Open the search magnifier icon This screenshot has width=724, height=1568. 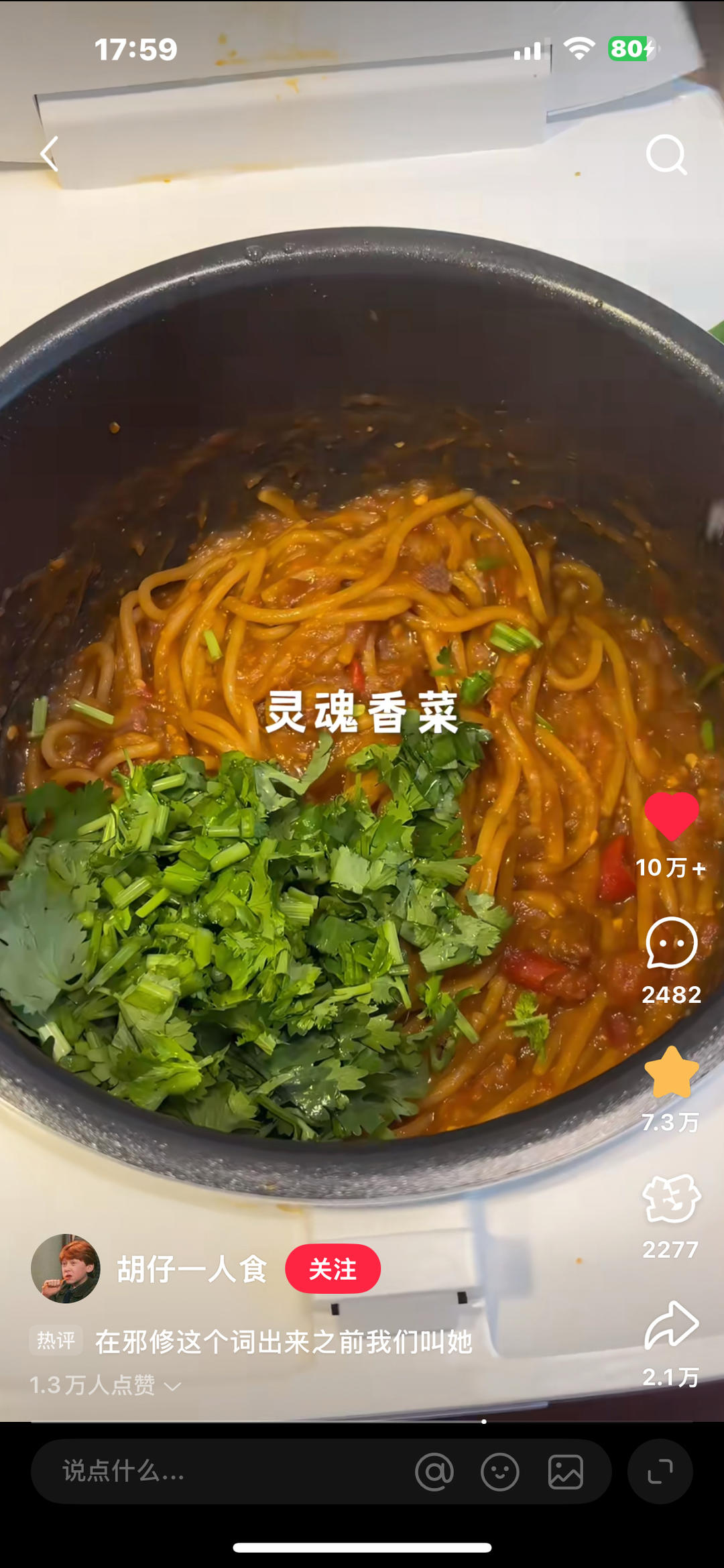coord(666,155)
